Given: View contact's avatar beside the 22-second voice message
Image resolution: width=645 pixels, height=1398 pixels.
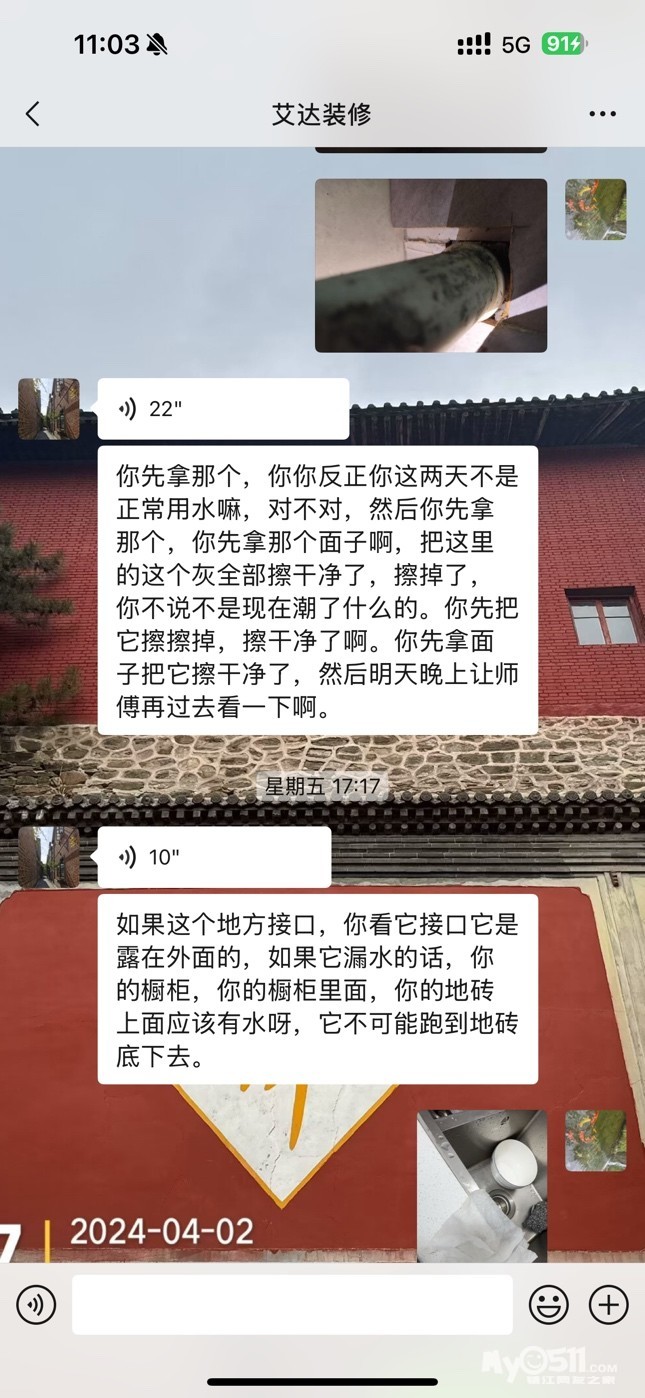Looking at the screenshot, I should [x=49, y=409].
